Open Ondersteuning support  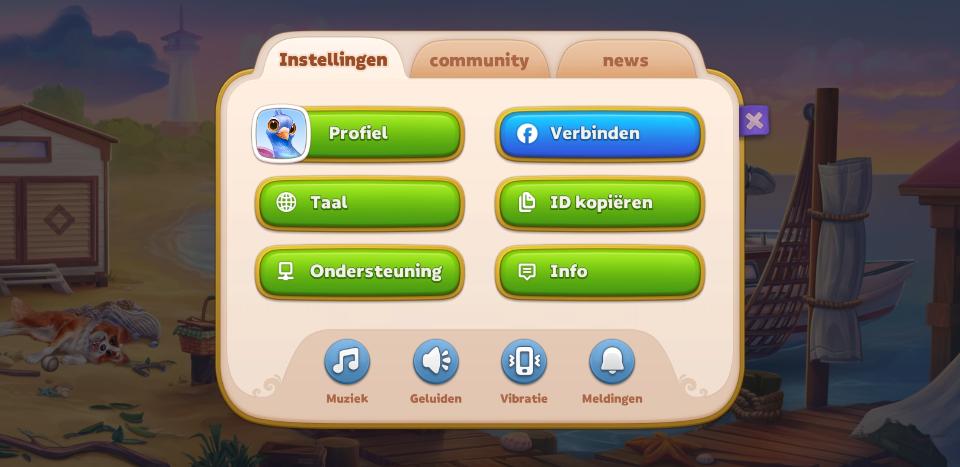tap(360, 271)
